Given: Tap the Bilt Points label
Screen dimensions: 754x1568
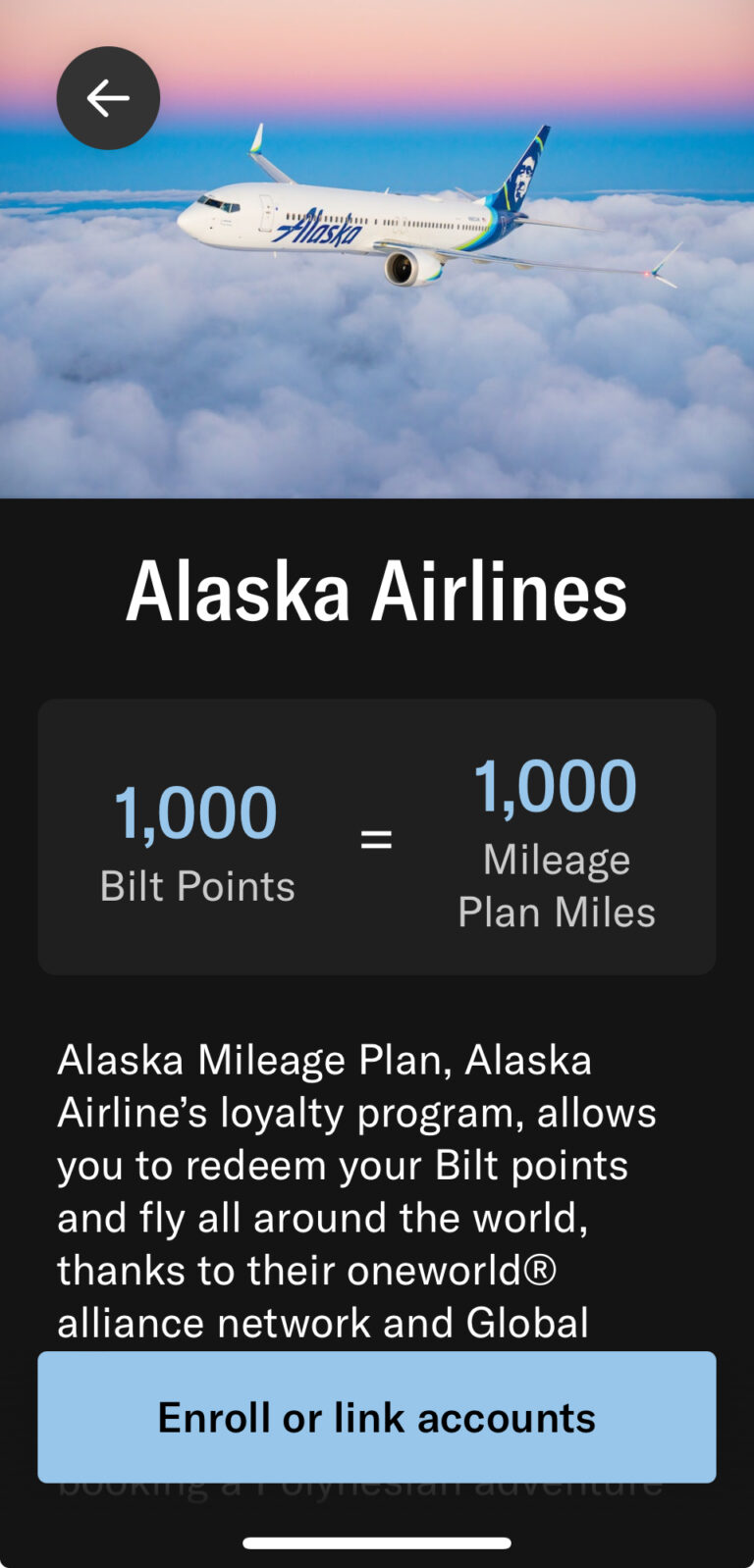Looking at the screenshot, I should pos(196,884).
